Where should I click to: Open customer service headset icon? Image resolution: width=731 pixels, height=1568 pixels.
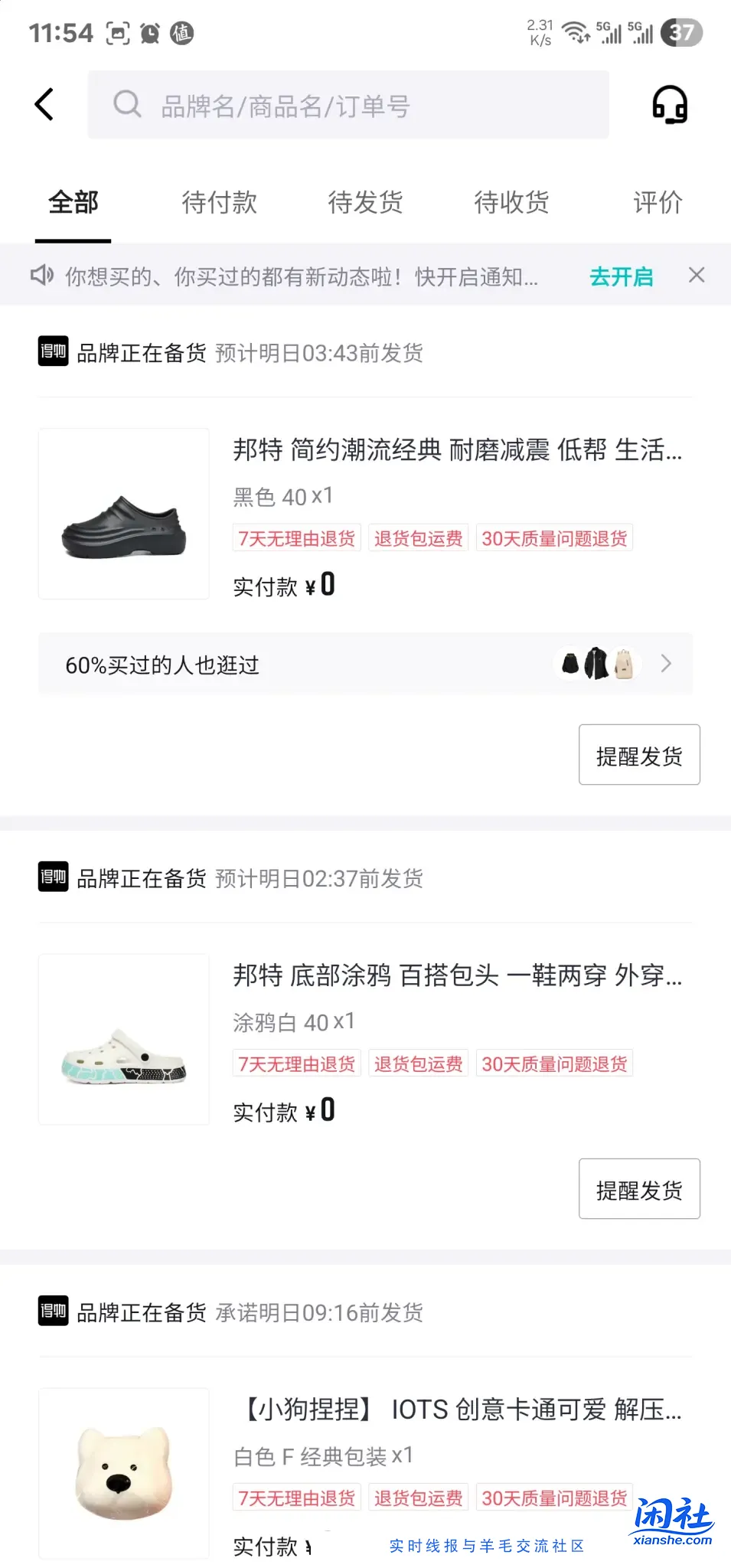pos(670,105)
